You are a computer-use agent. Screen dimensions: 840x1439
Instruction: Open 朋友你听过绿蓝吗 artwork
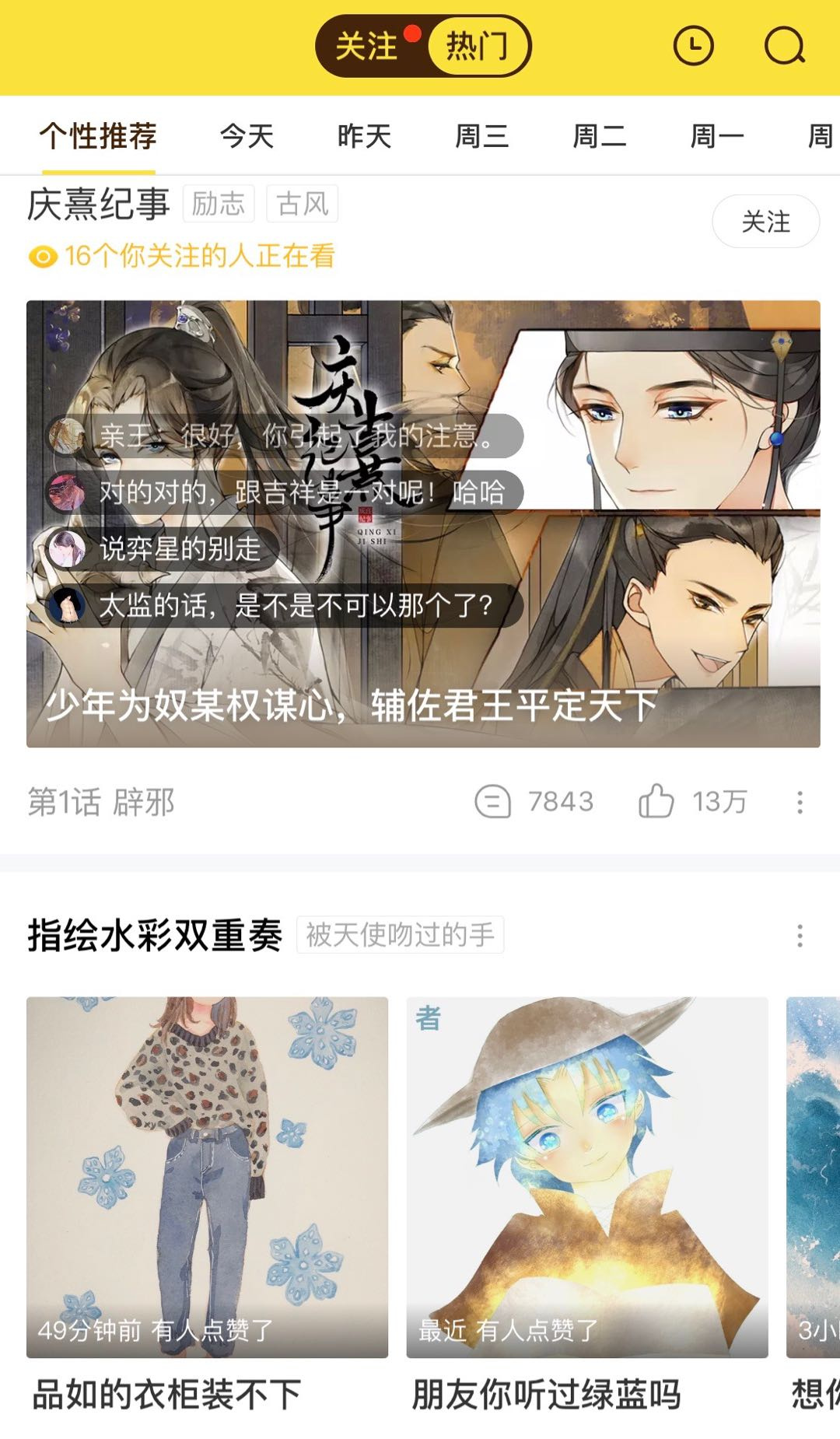tap(586, 1177)
